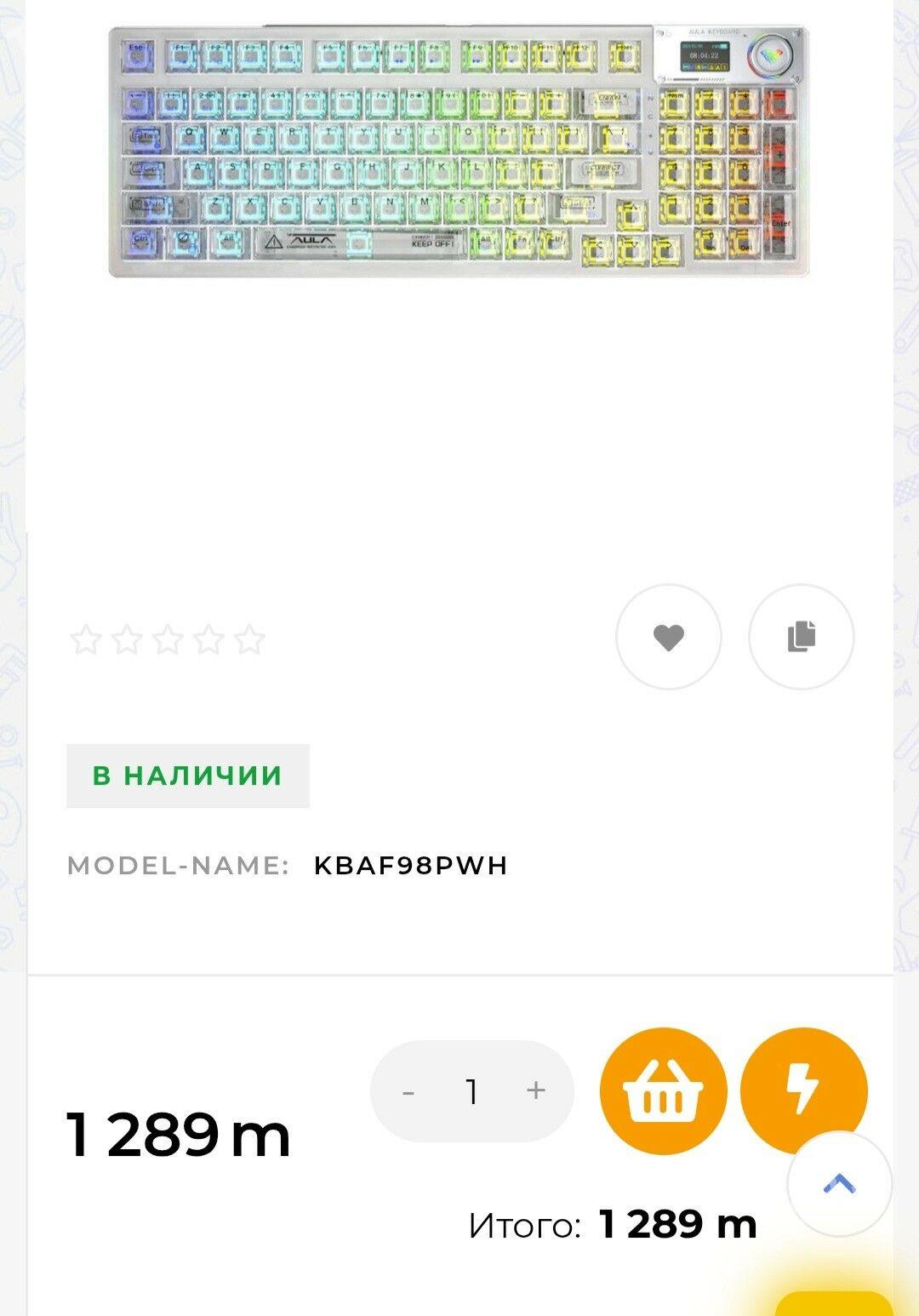Increase quantity with the plus button
Viewport: 919px width, 1316px height.
pos(535,1090)
